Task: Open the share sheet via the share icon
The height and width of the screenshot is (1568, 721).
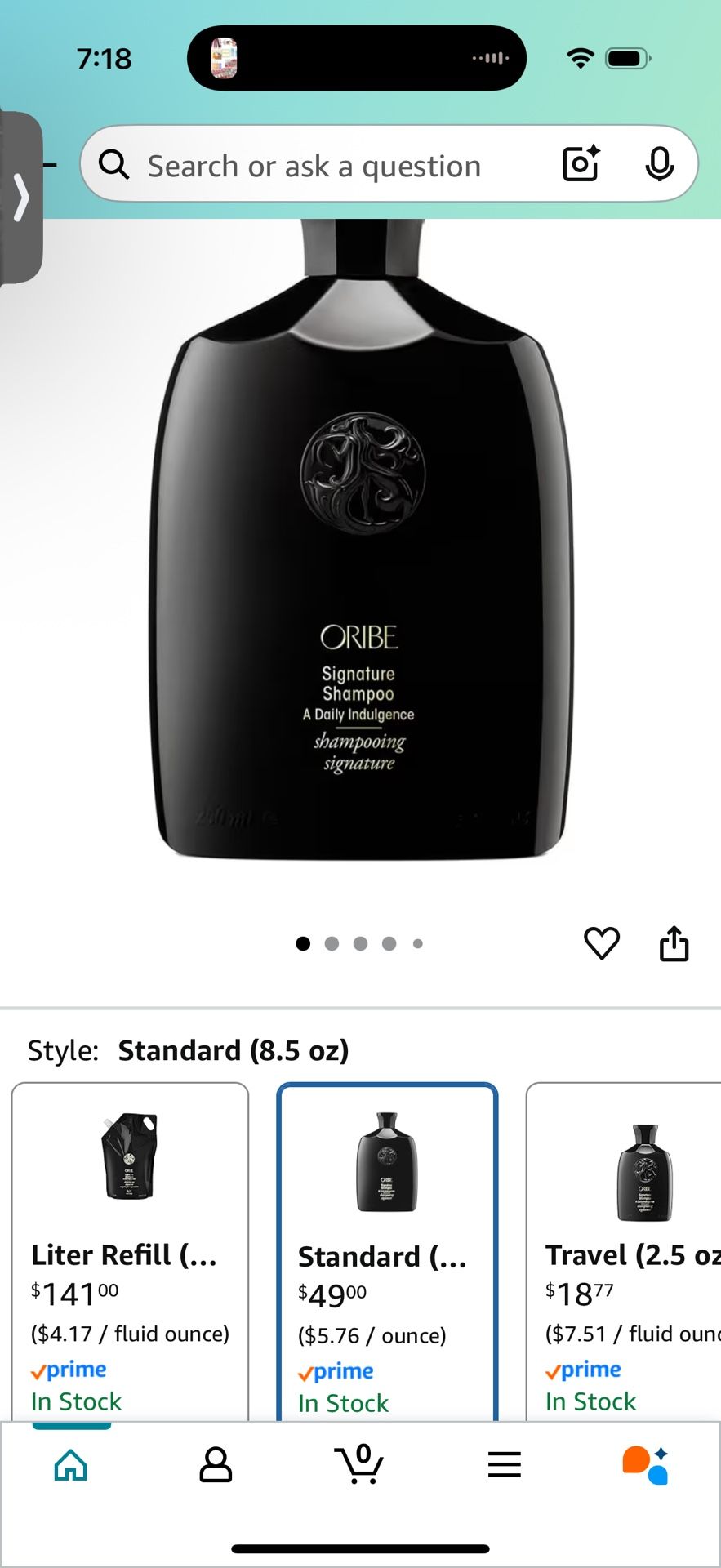Action: pos(674,943)
